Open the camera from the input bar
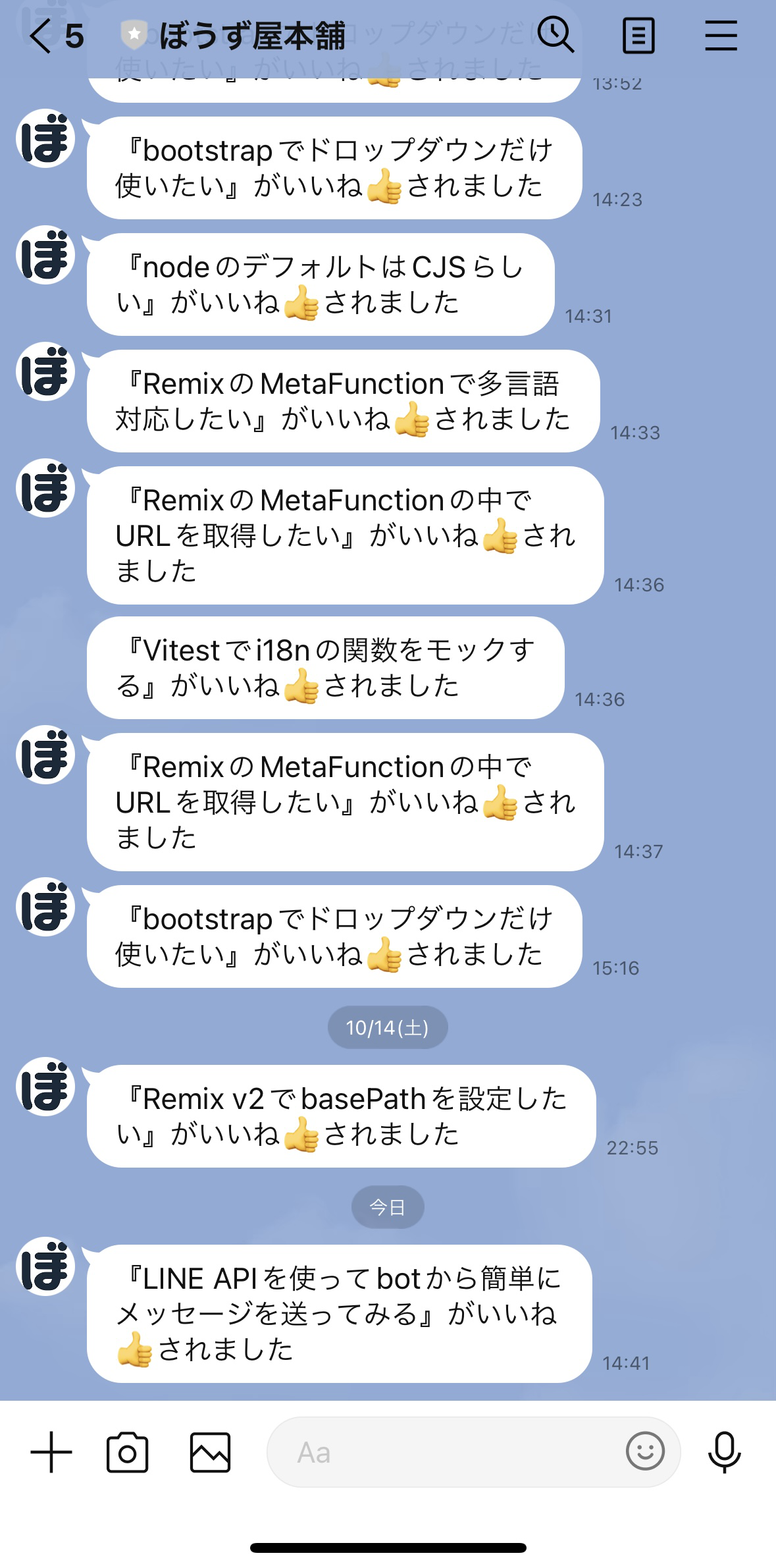 [x=128, y=1452]
